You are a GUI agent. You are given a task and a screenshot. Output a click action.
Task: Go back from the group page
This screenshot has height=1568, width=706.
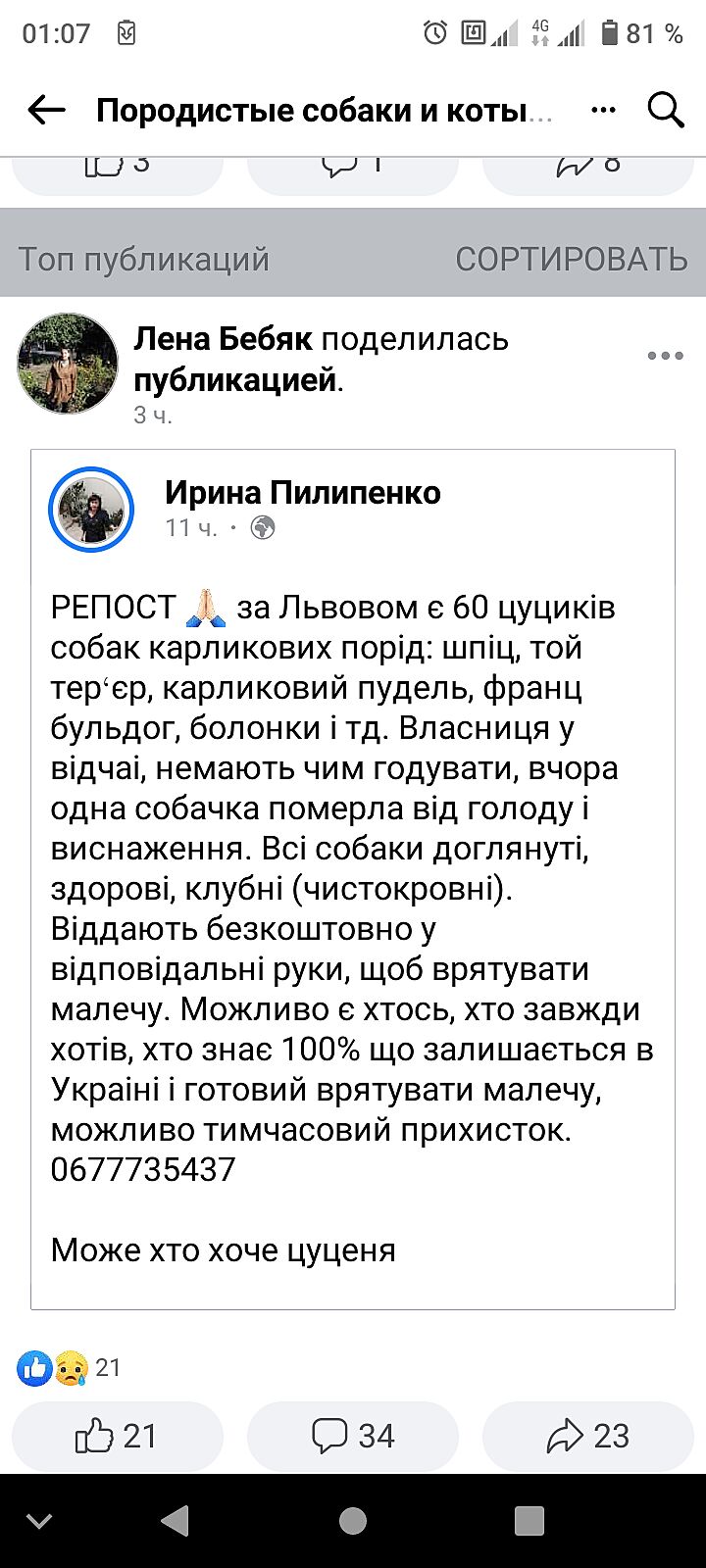pos(46,110)
